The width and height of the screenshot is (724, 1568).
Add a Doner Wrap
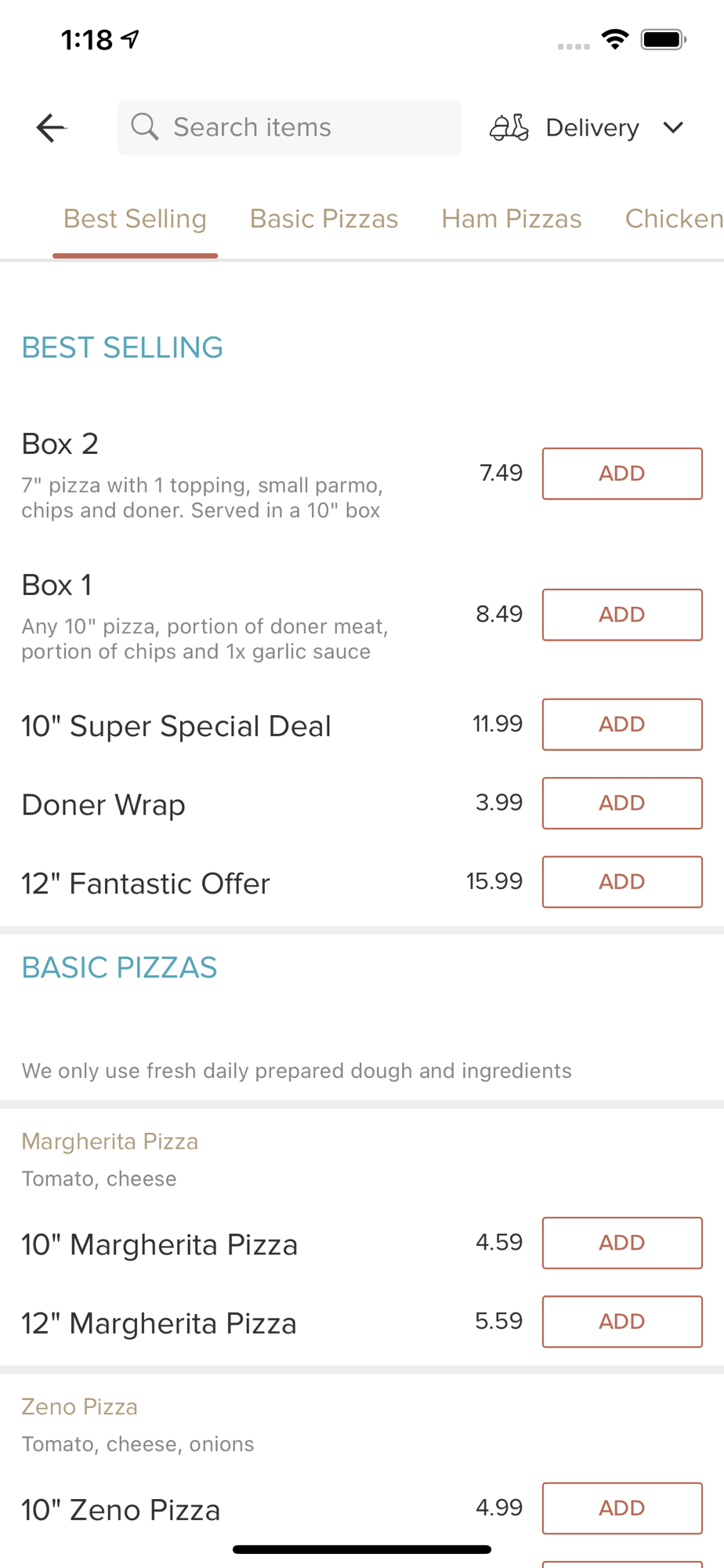click(x=622, y=803)
